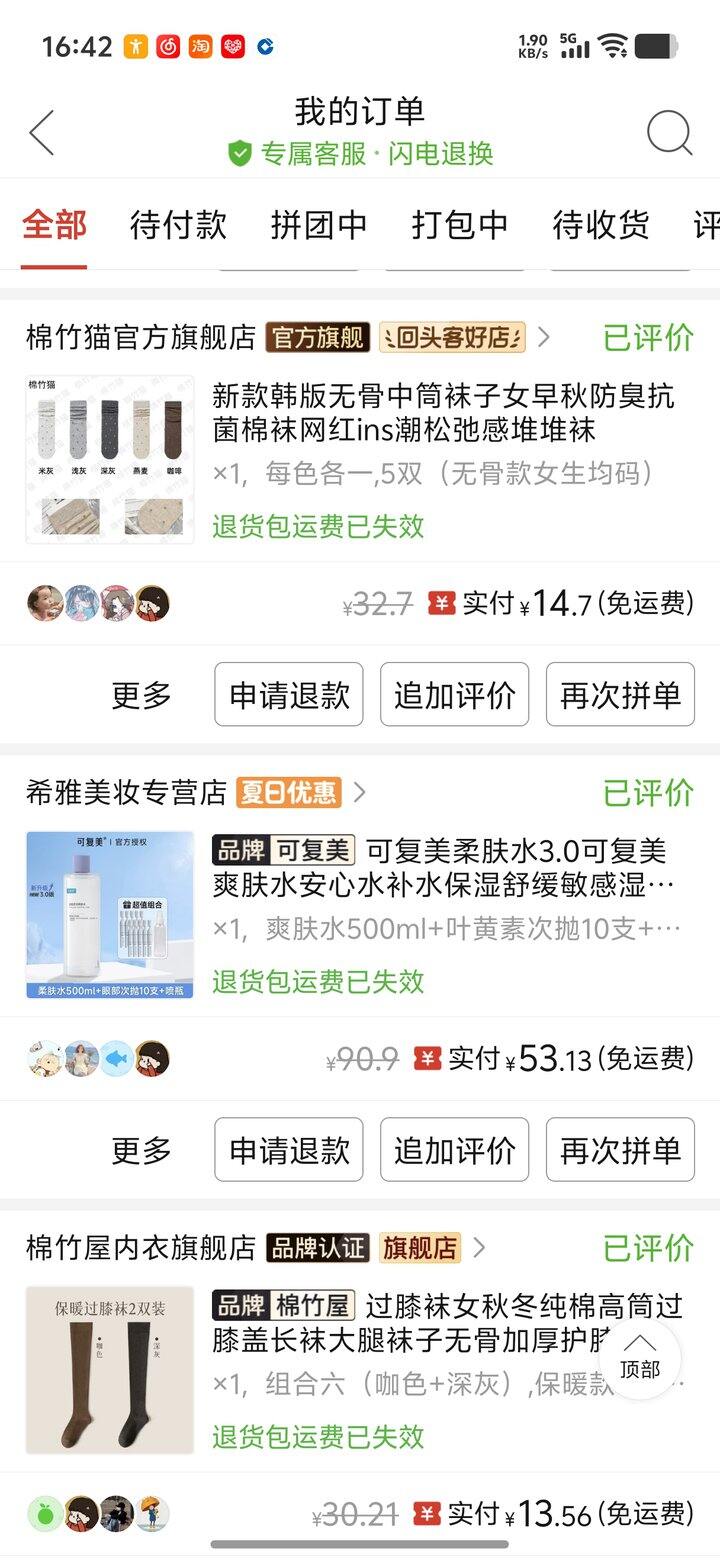Switch to the 待付款 tab
Image resolution: width=720 pixels, height=1563 pixels.
pos(178,225)
